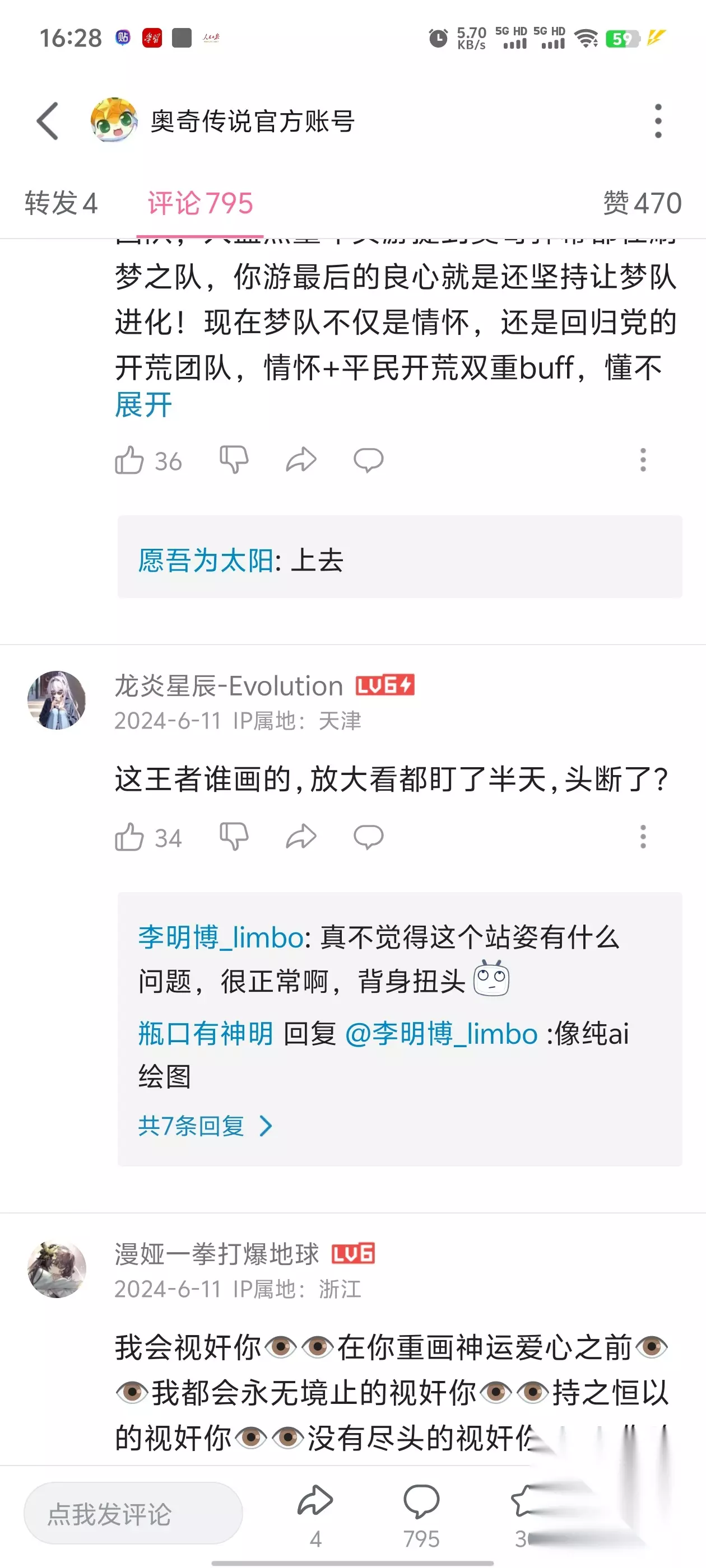
Task: Open more options on 龙炎星辰-Evolution's comment
Action: [x=643, y=837]
